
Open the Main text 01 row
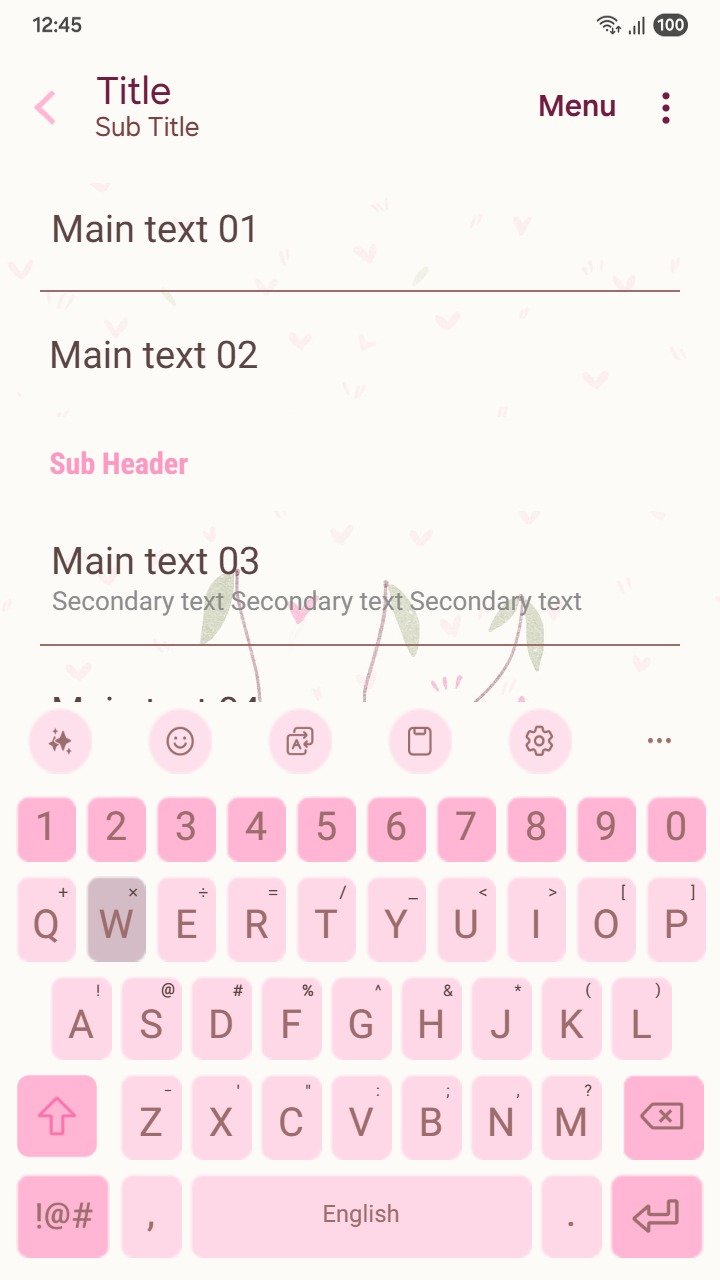360,230
